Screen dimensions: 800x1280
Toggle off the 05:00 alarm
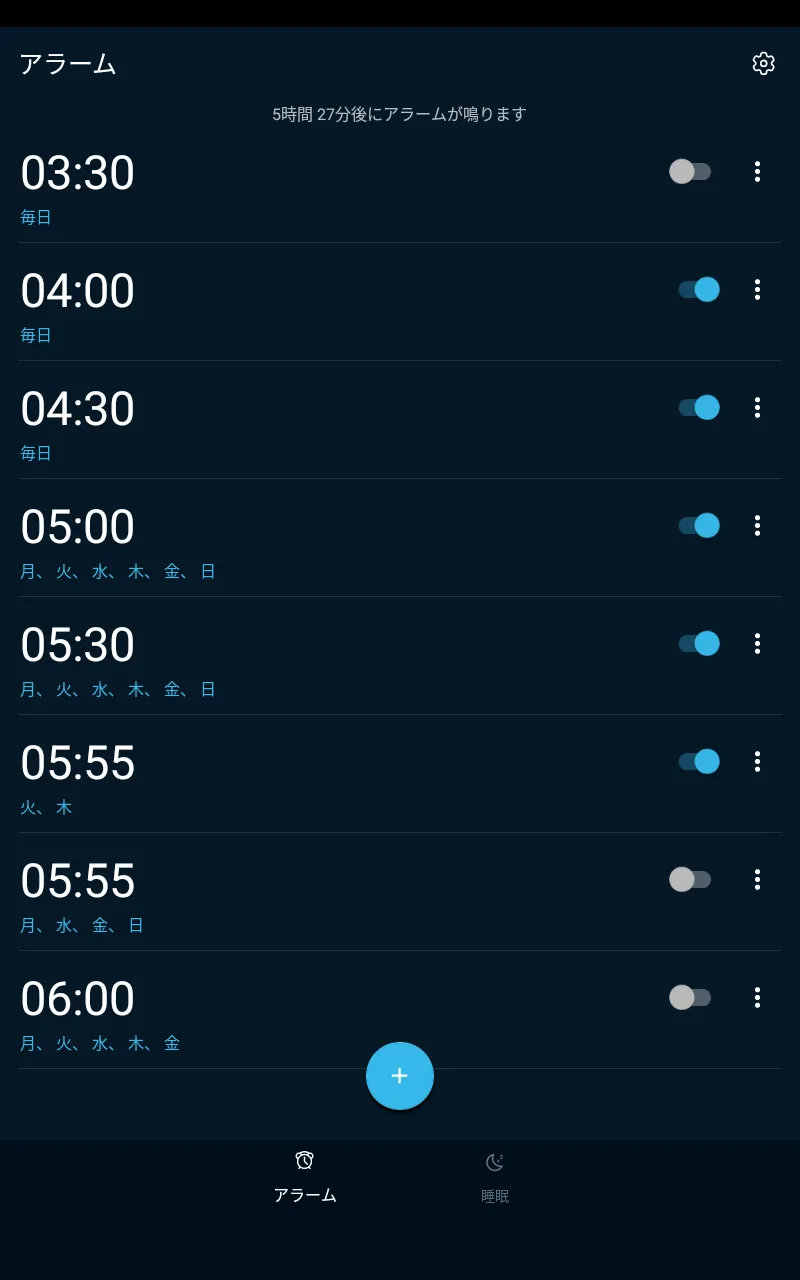click(x=699, y=525)
